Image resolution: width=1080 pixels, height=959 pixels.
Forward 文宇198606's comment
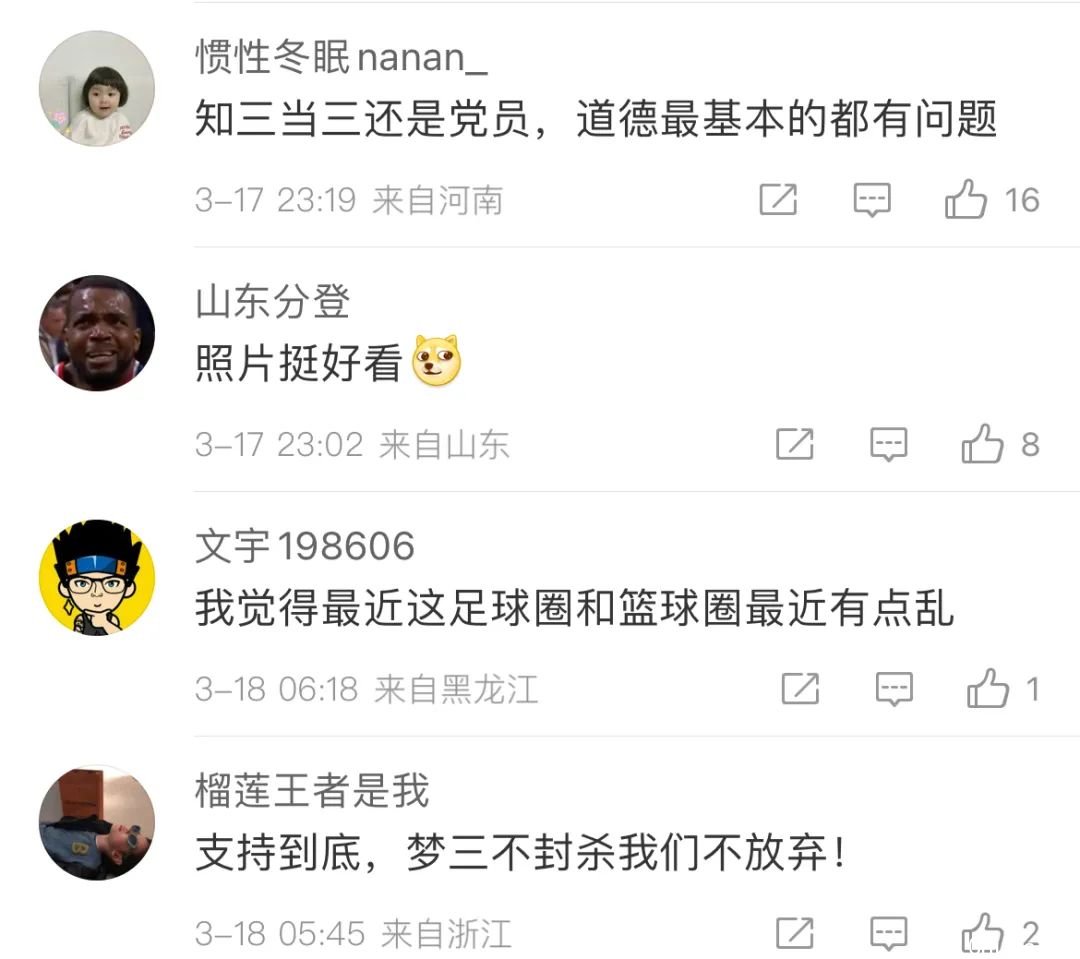800,689
